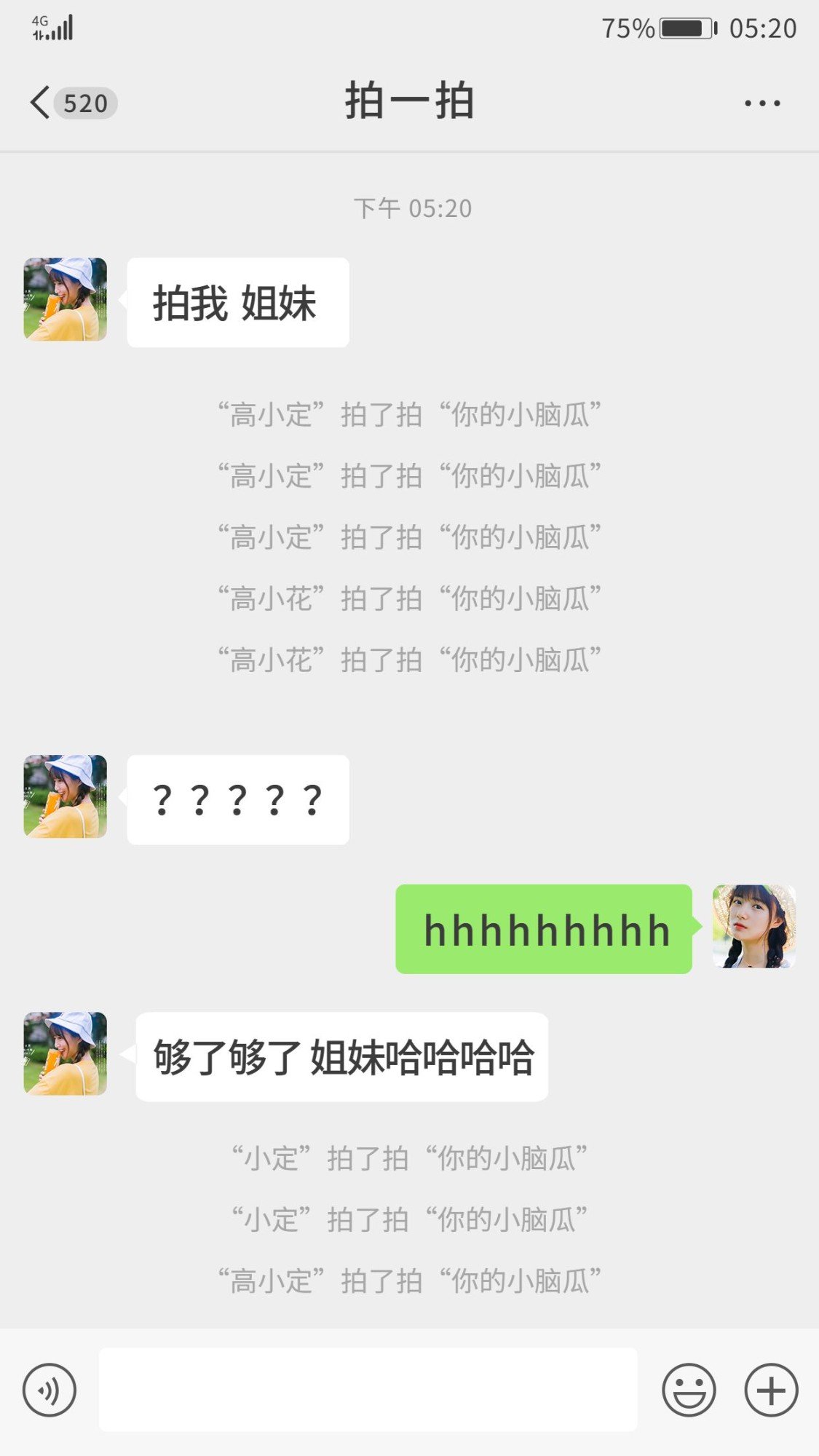Open the emoji sticker panel

point(689,1390)
